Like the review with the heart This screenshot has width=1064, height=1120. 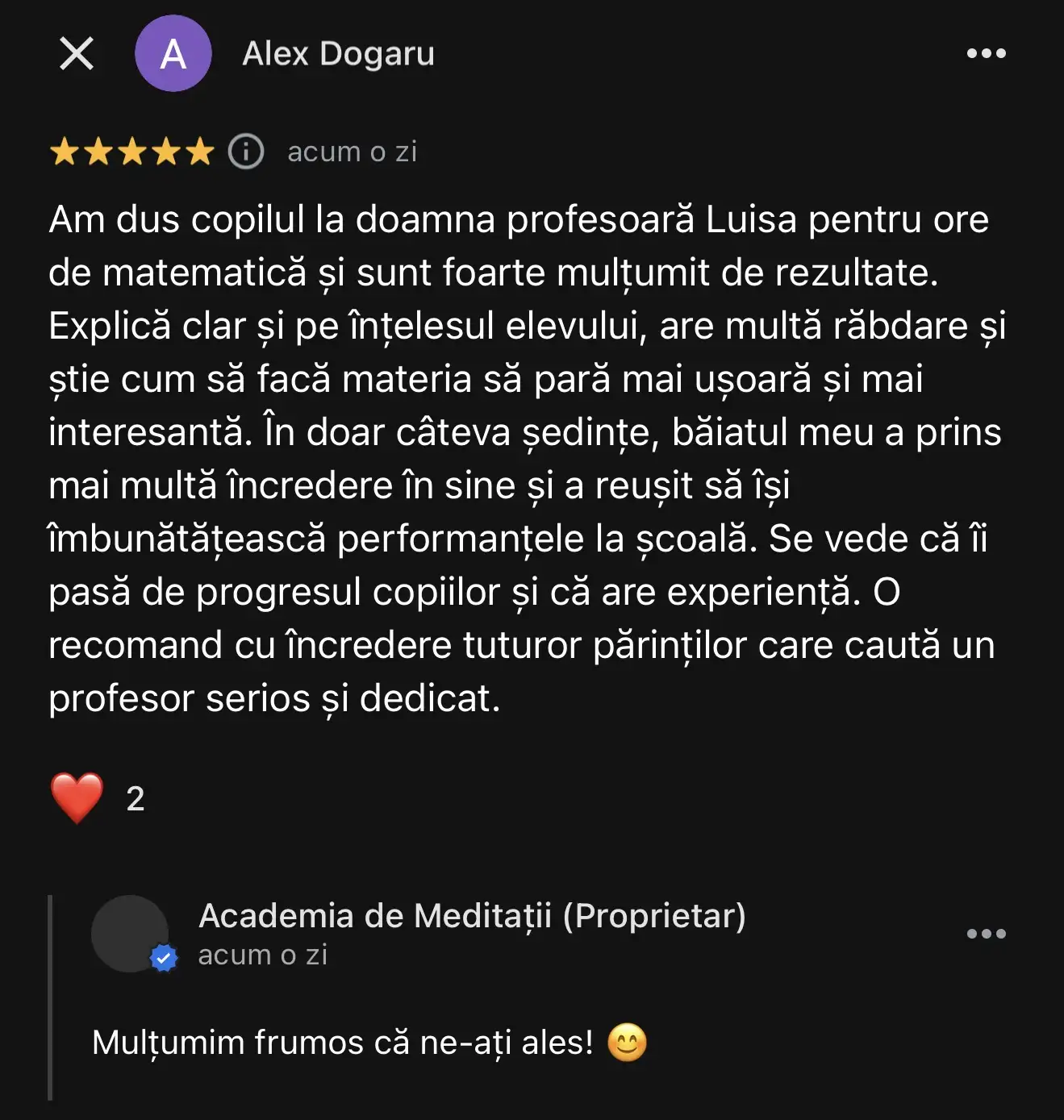coord(77,797)
